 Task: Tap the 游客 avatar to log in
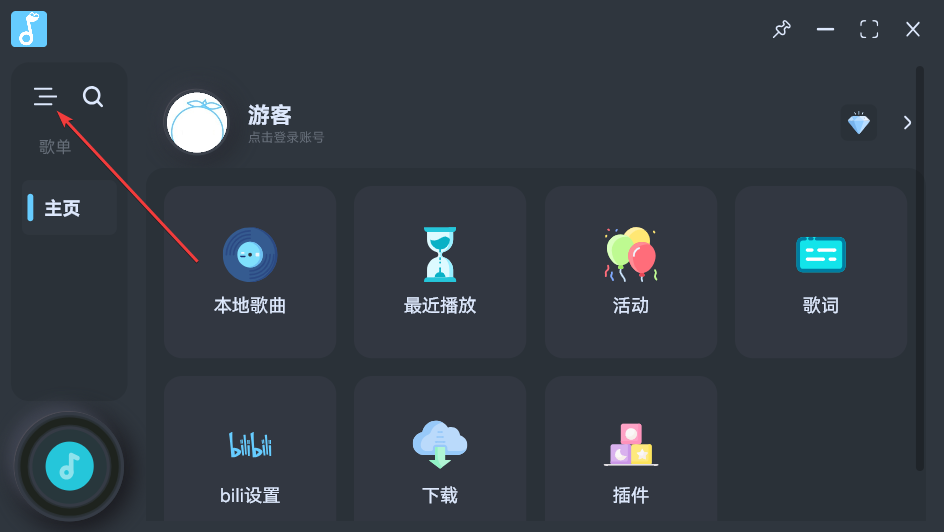click(197, 123)
